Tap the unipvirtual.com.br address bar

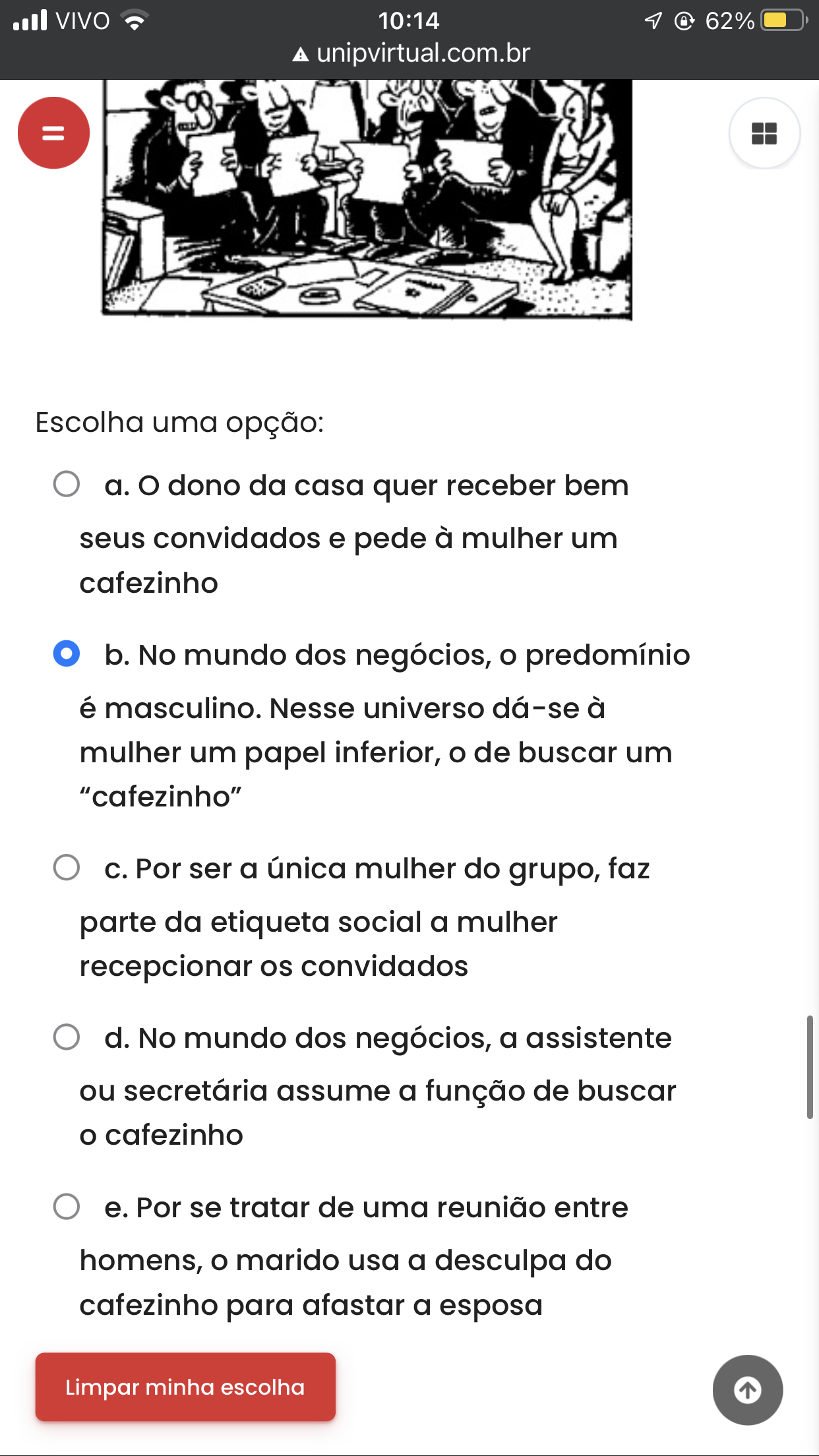point(411,53)
